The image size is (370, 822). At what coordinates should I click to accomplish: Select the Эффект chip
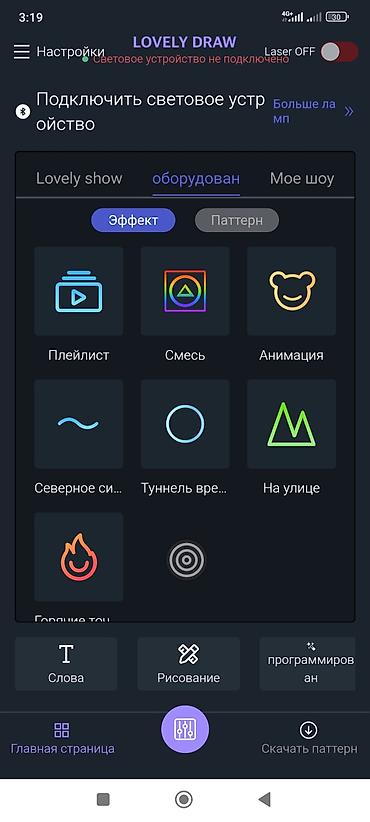133,221
